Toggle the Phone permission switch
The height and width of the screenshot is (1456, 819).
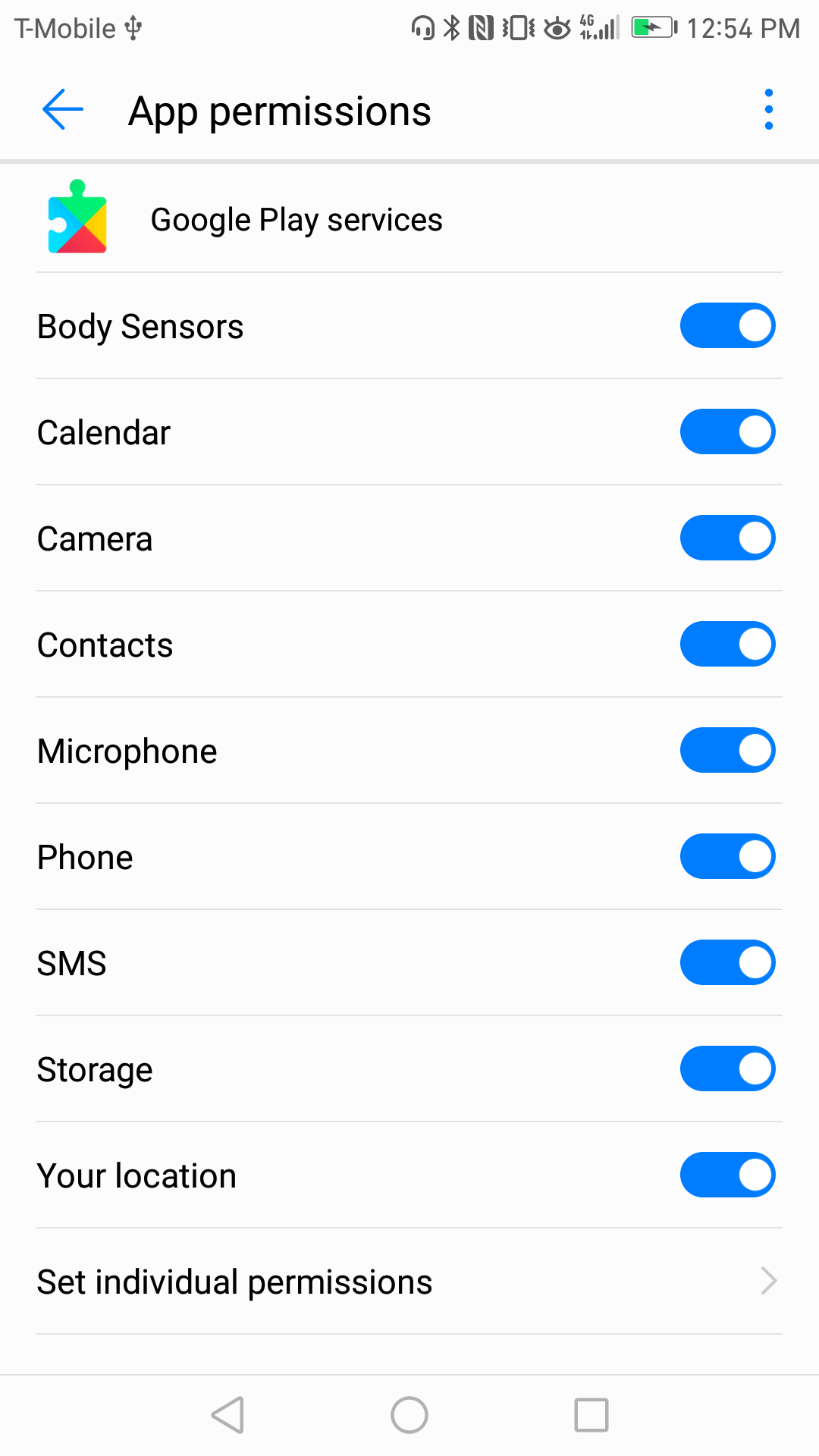click(727, 857)
